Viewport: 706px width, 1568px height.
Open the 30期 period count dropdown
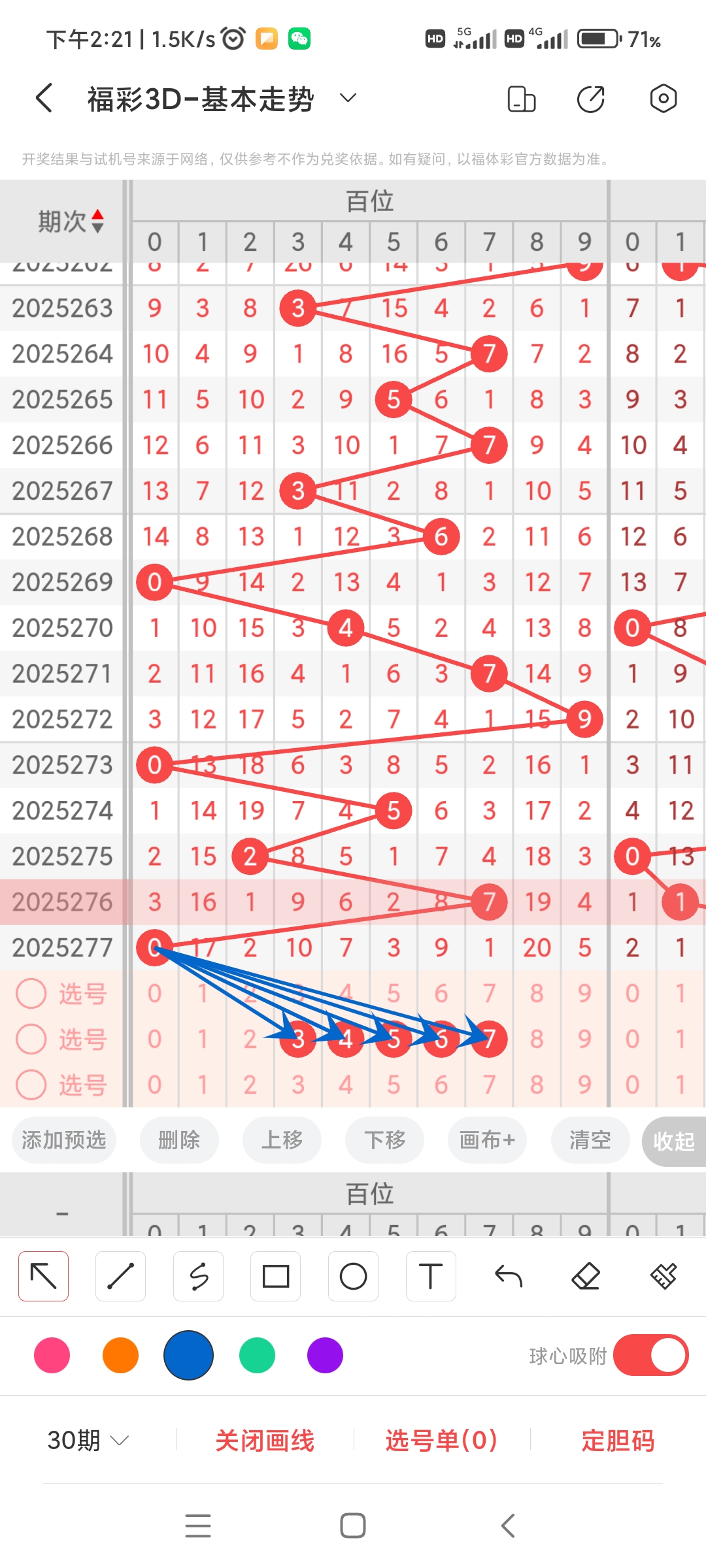pos(88,1440)
